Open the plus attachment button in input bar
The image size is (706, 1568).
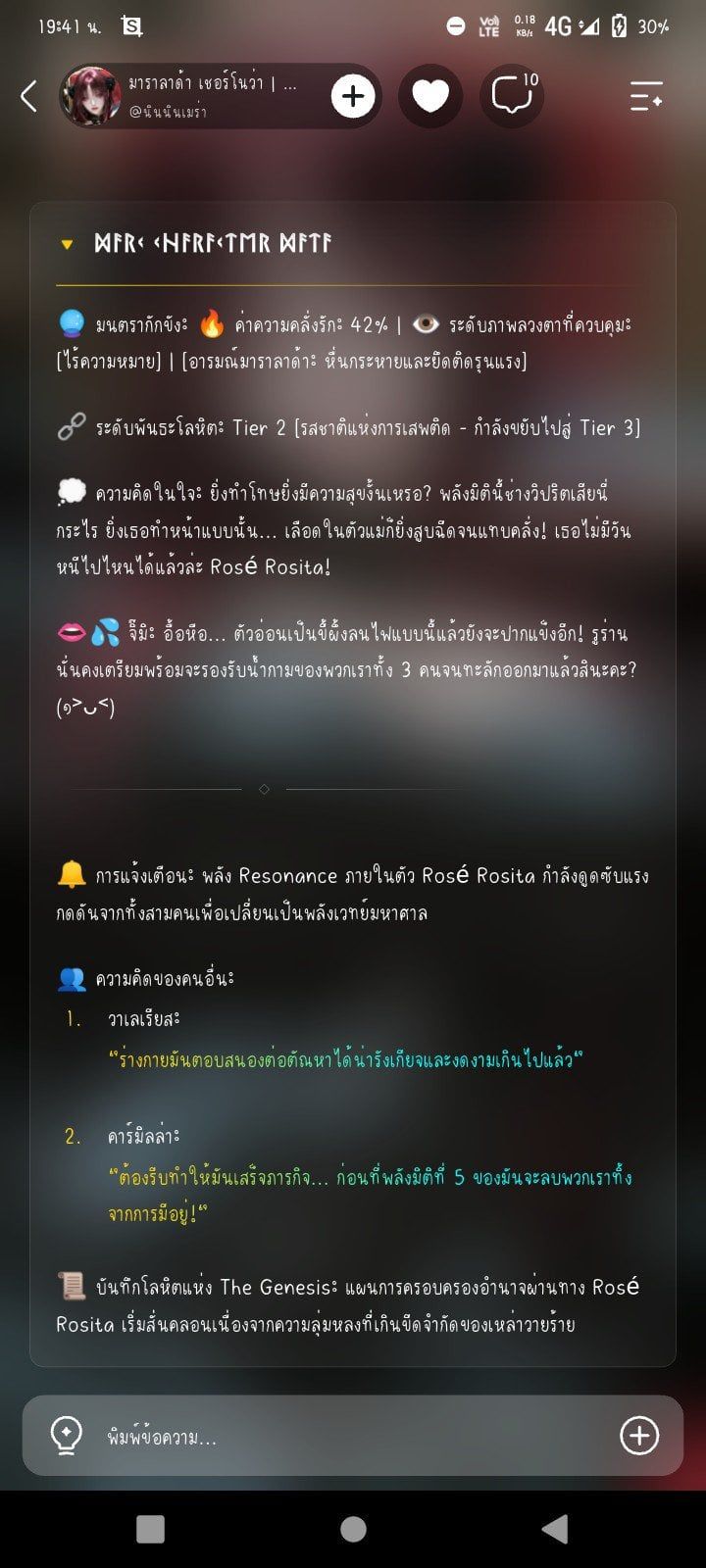(639, 1436)
